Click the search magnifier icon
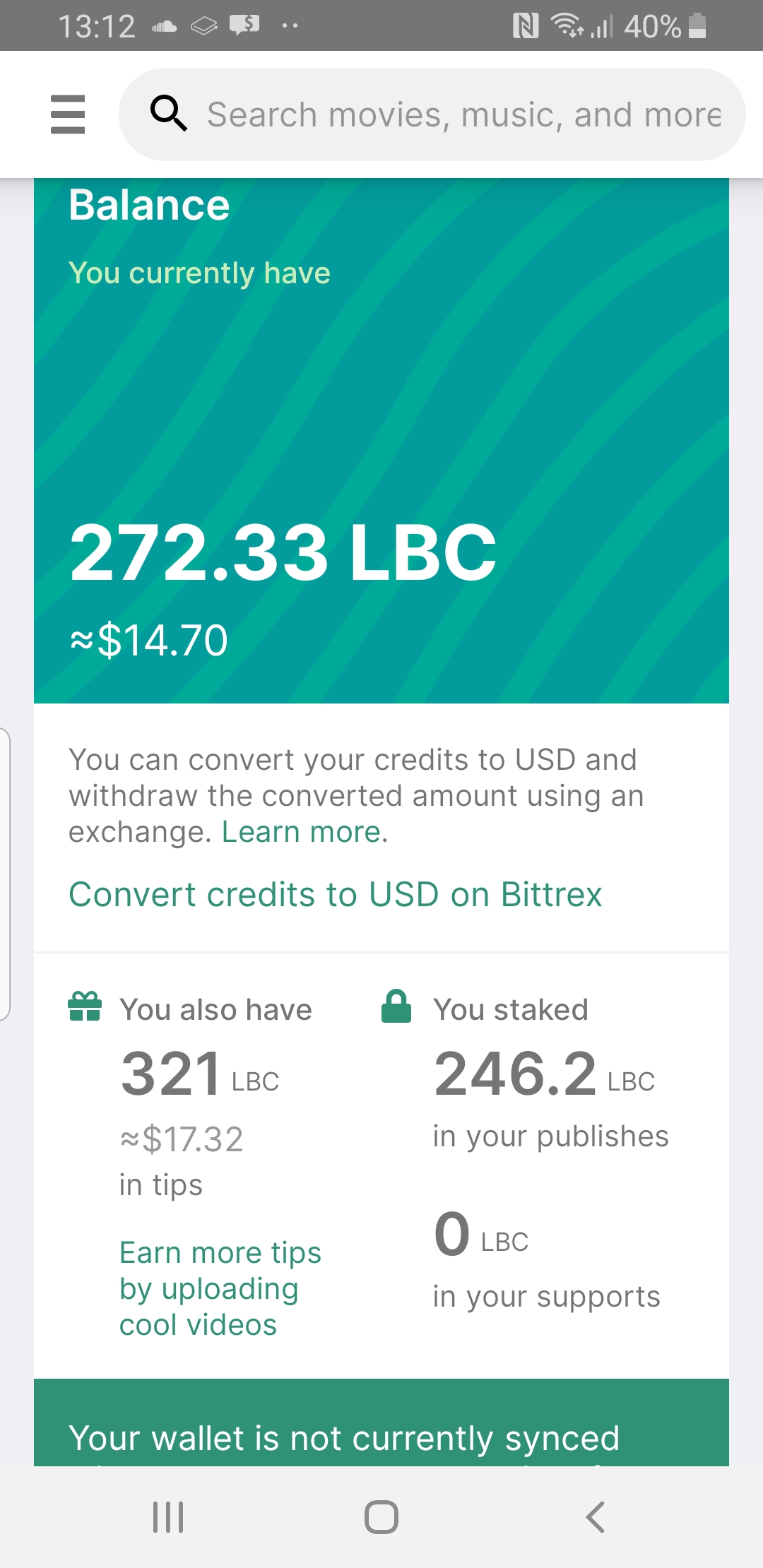This screenshot has width=763, height=1568. coord(168,114)
